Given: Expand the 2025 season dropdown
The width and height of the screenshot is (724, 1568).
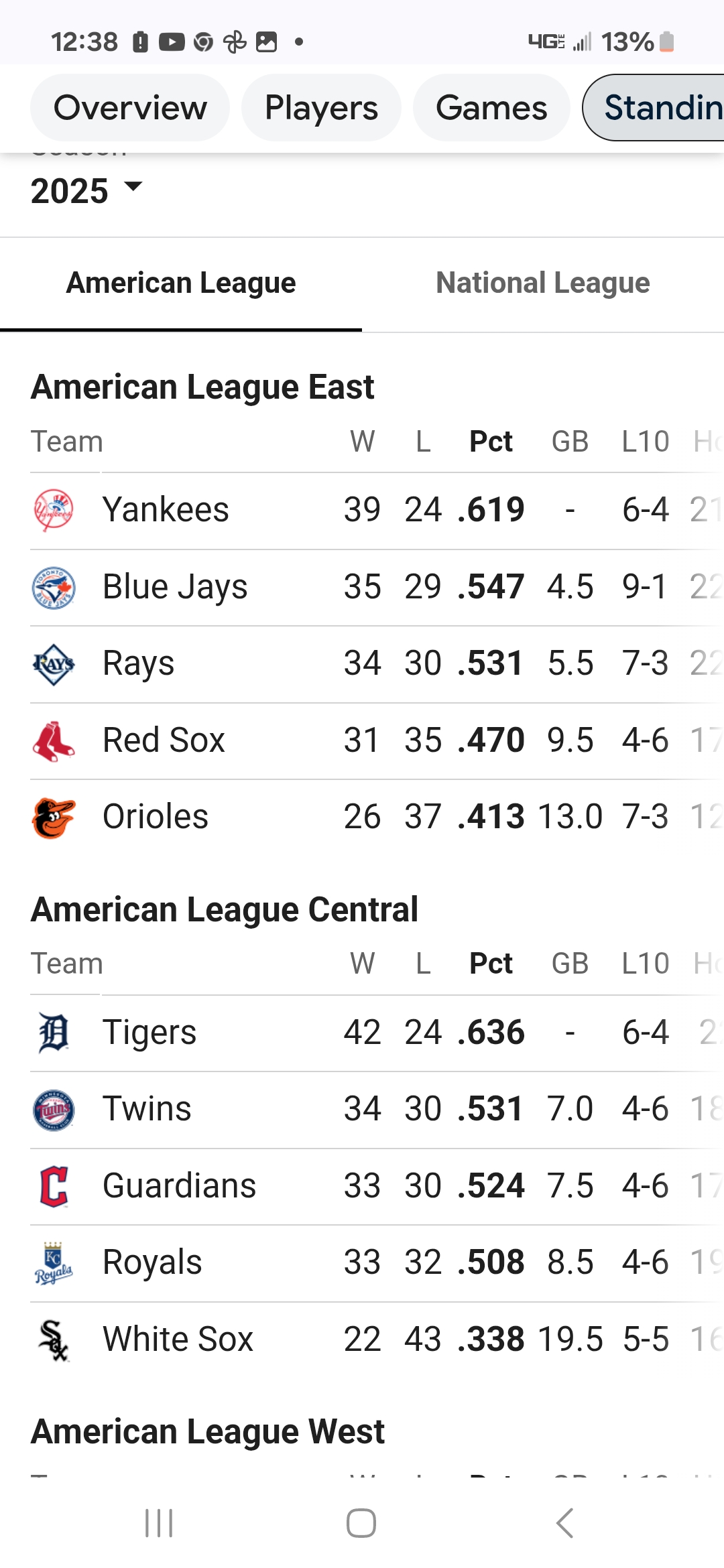Looking at the screenshot, I should click(x=87, y=191).
